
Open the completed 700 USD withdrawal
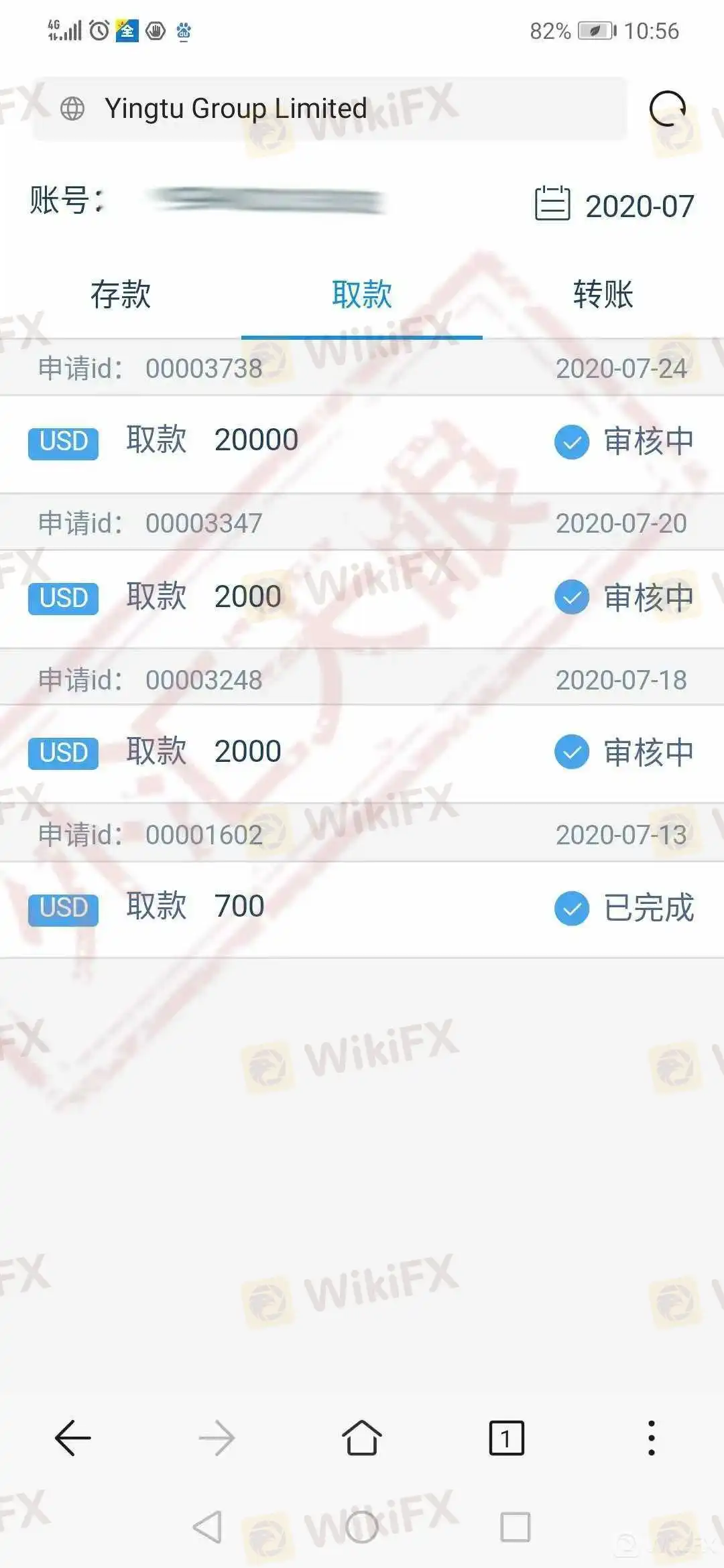(362, 908)
